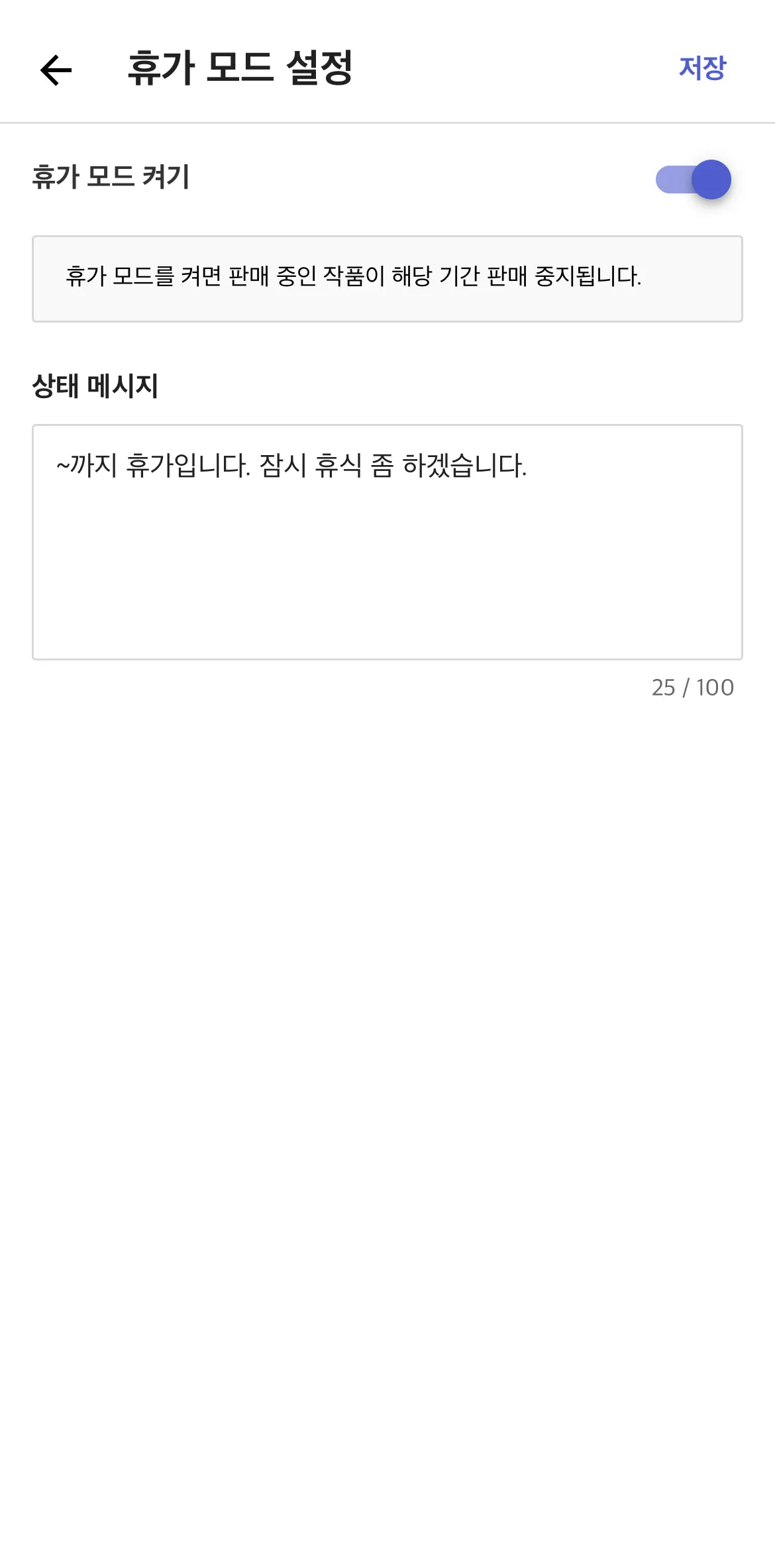Screen dimensions: 775x1568
Task: Go back from vacation mode settings
Action: [56, 70]
